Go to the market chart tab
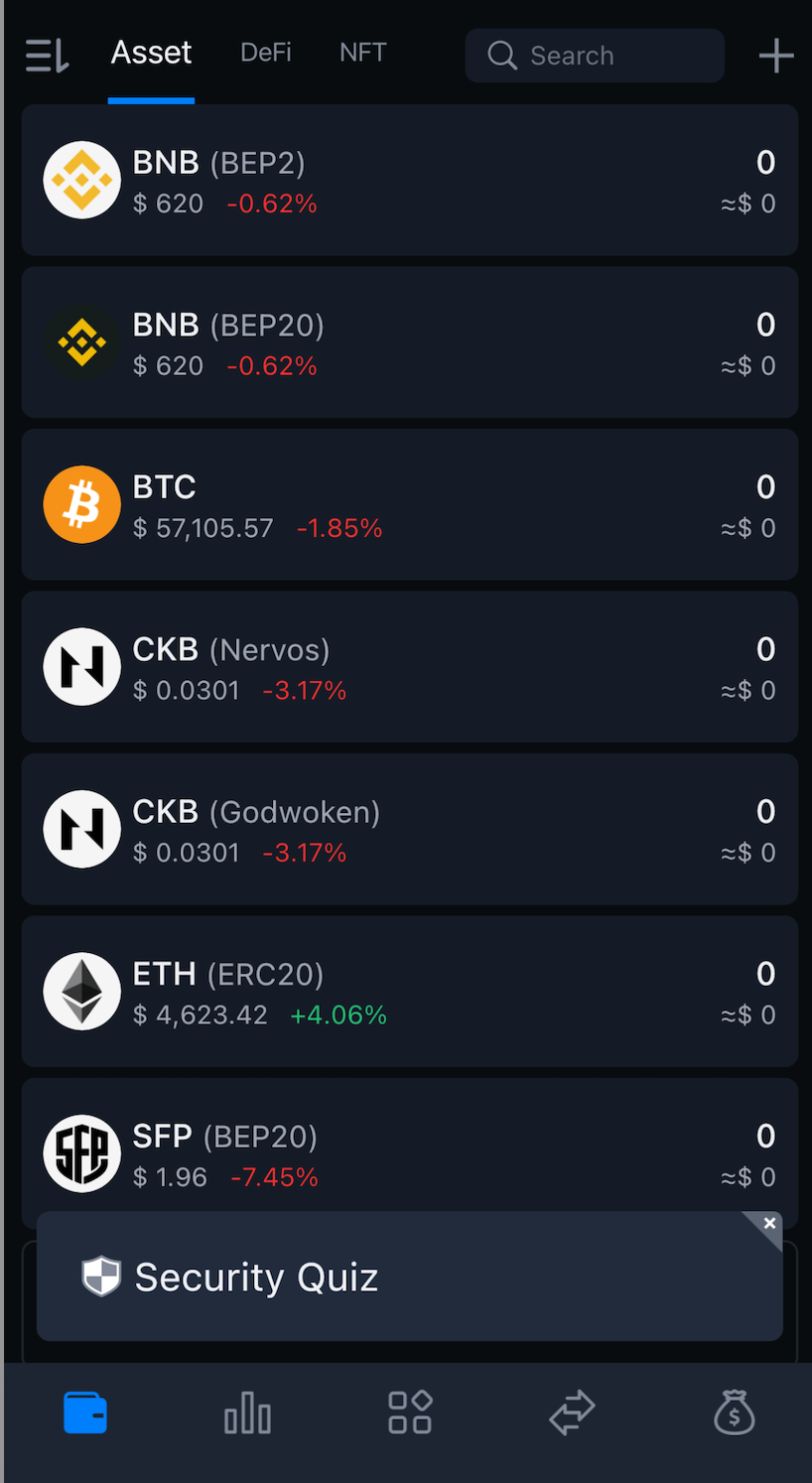The height and width of the screenshot is (1483, 812). pyautogui.click(x=247, y=1412)
